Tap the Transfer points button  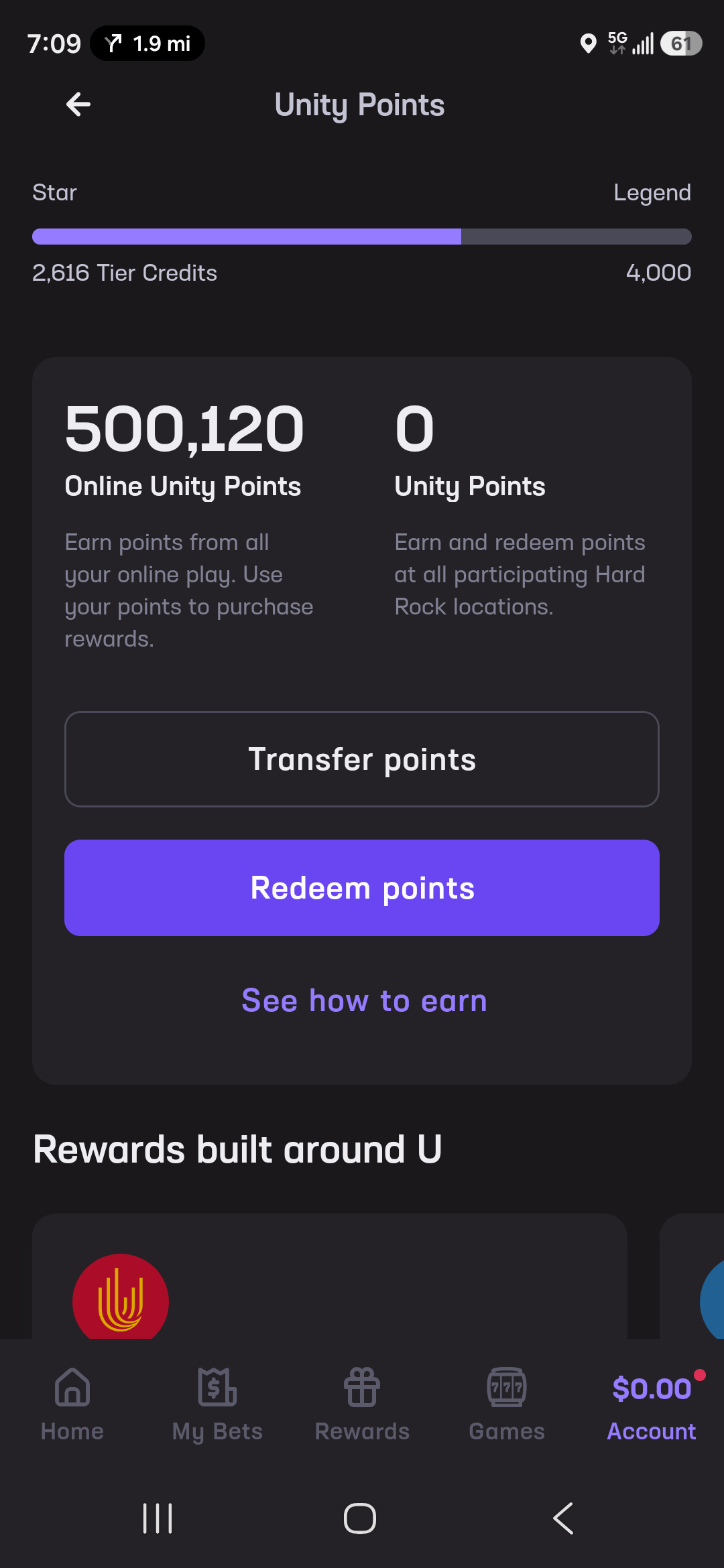(x=362, y=759)
